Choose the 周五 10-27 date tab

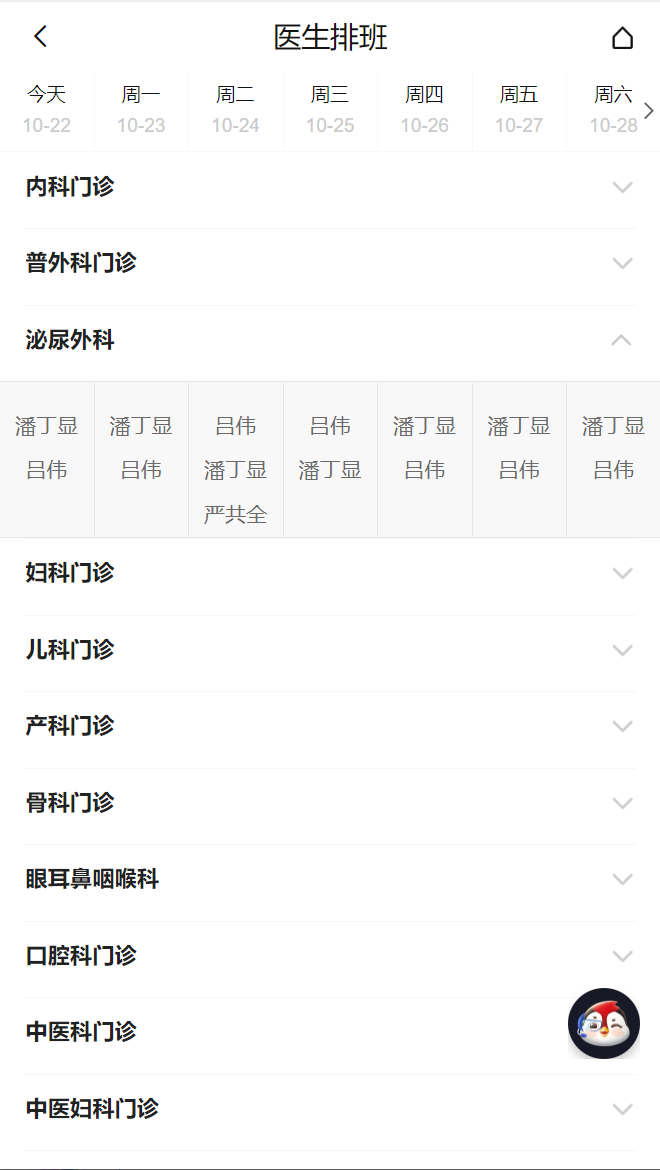tap(519, 109)
